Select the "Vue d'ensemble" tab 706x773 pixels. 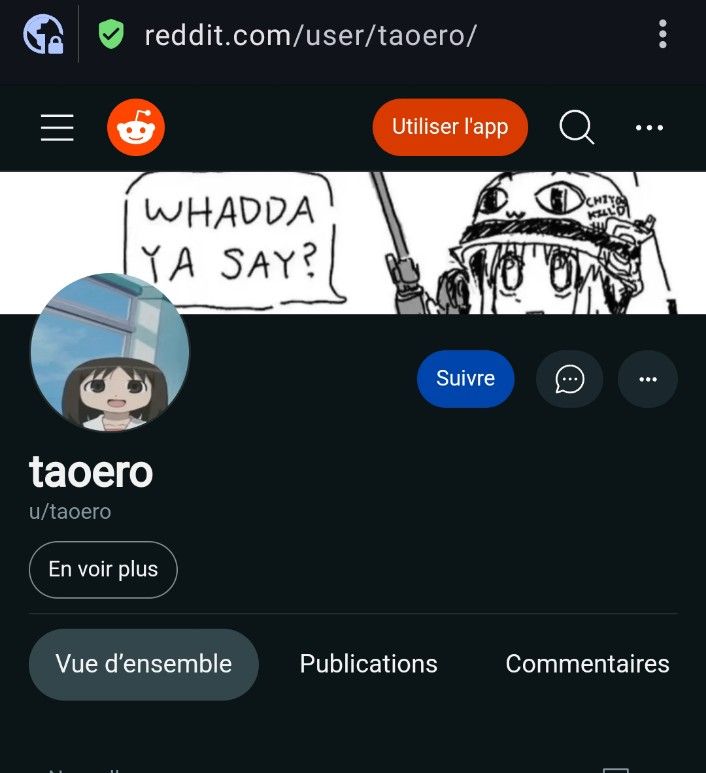(144, 664)
